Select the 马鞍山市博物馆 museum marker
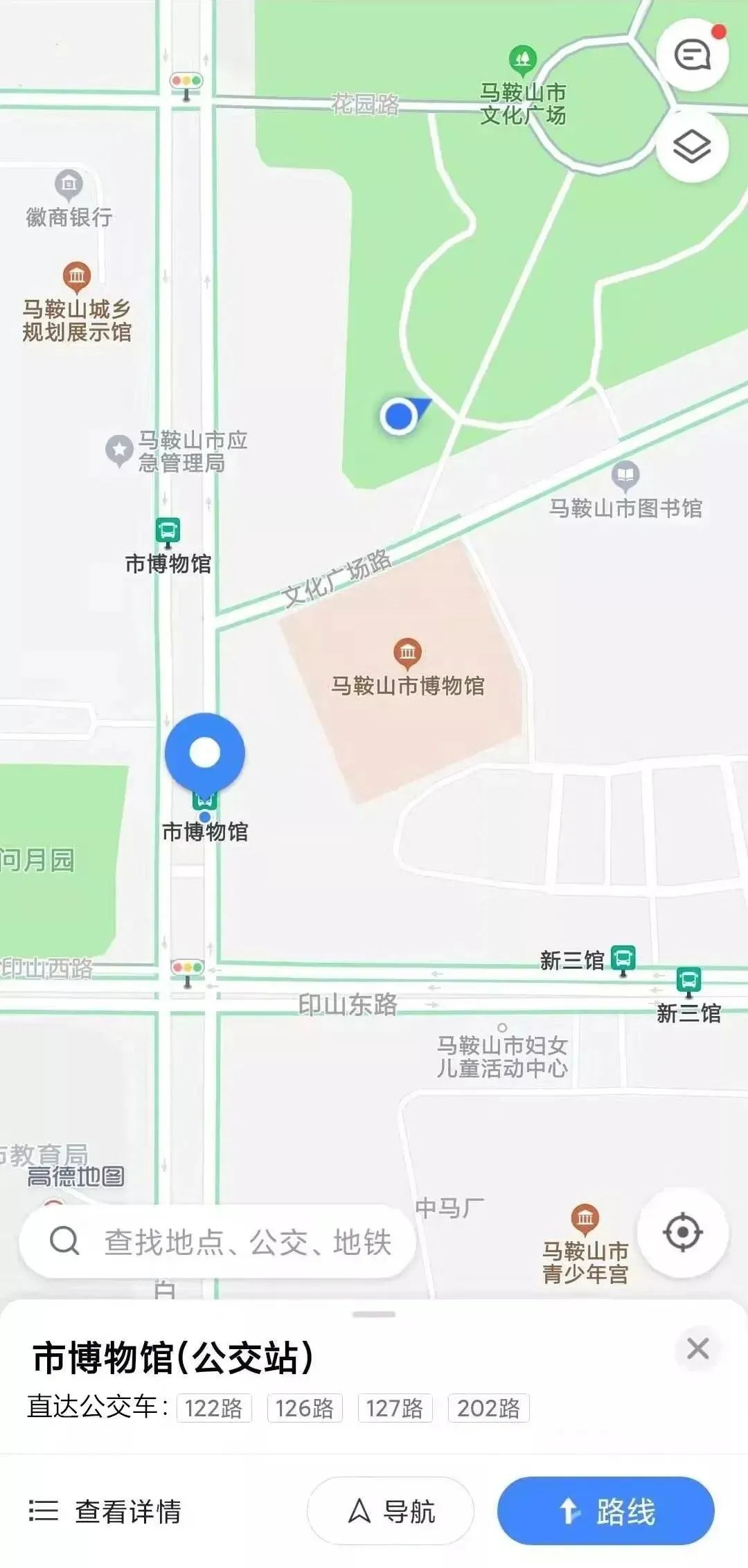 point(407,652)
